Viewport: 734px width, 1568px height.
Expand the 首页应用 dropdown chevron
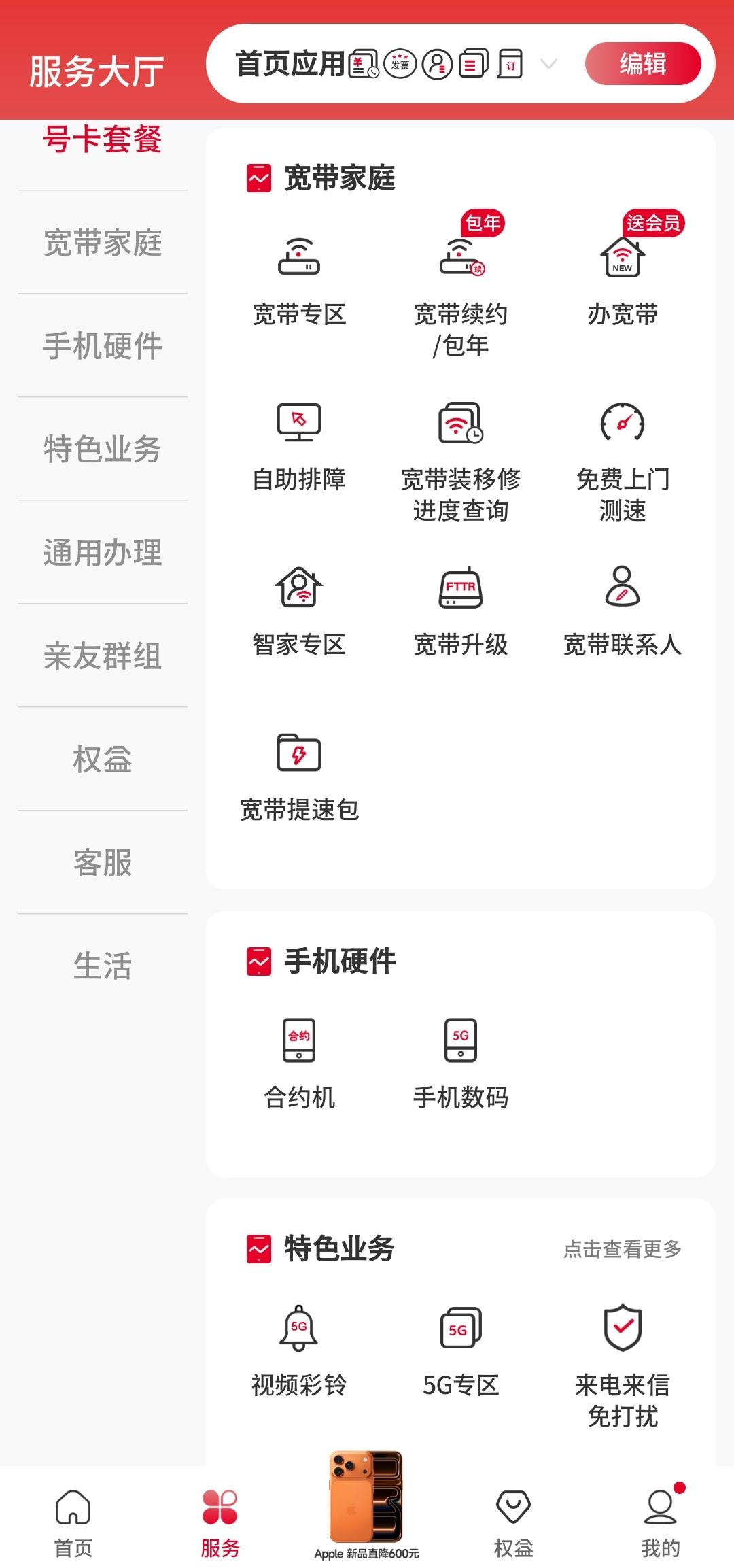tap(548, 64)
